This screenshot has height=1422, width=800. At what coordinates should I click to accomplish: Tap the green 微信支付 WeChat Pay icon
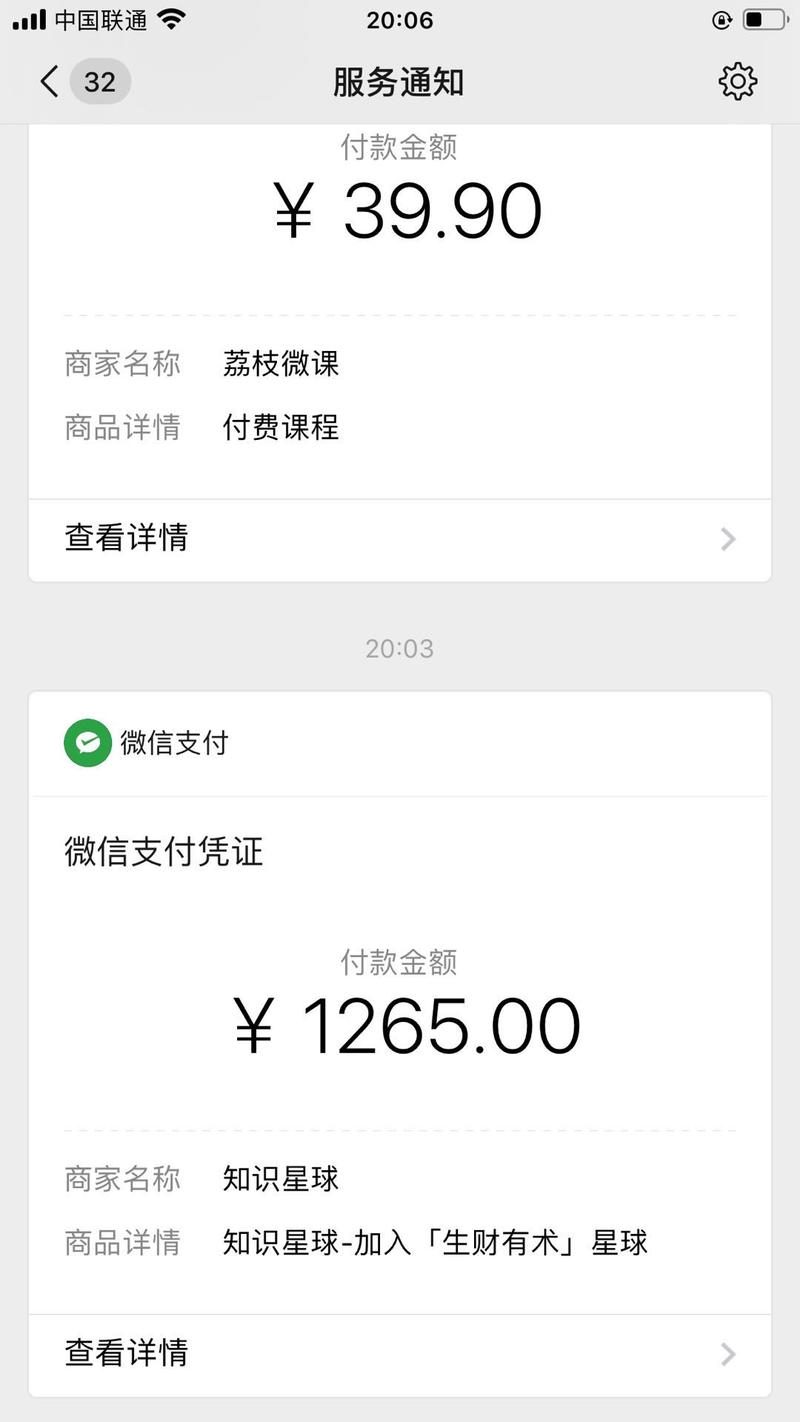[87, 742]
